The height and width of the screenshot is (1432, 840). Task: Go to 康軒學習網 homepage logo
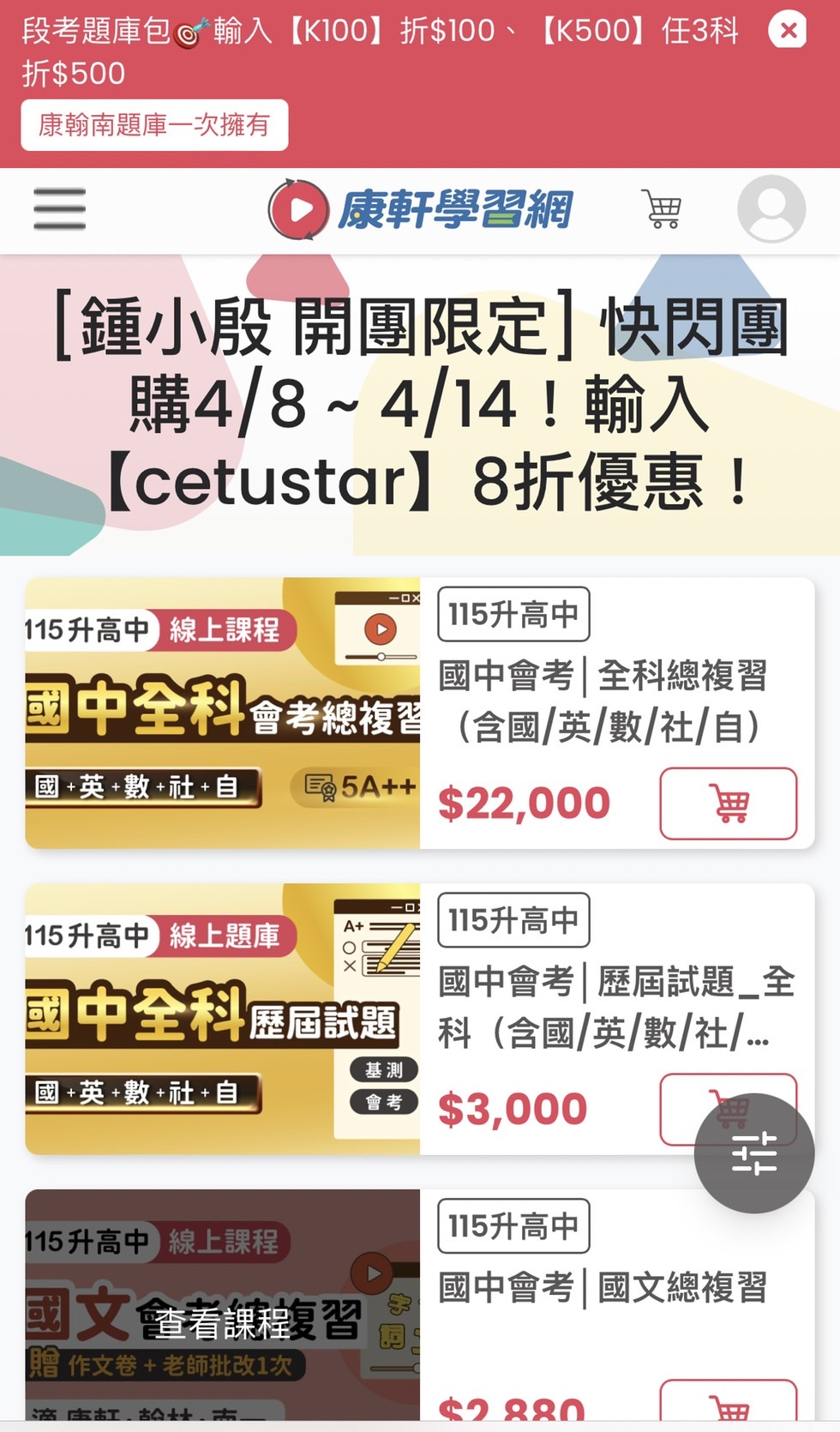(x=420, y=209)
